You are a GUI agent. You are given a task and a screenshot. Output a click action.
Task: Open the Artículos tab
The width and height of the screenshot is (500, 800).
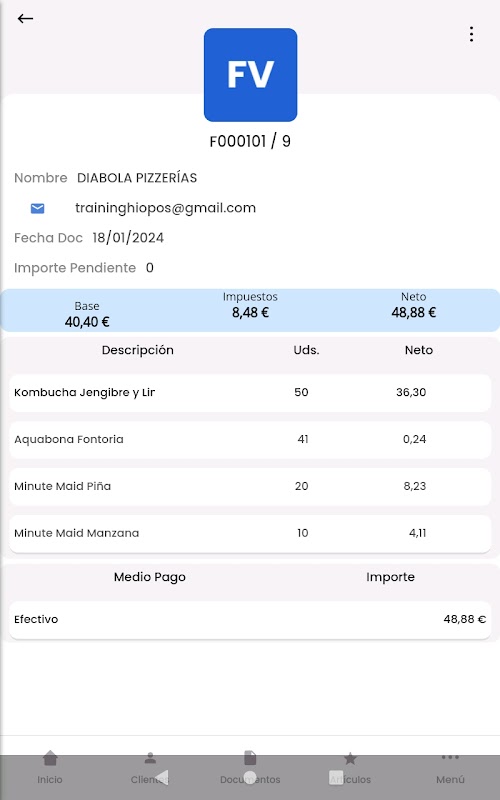coord(350,768)
